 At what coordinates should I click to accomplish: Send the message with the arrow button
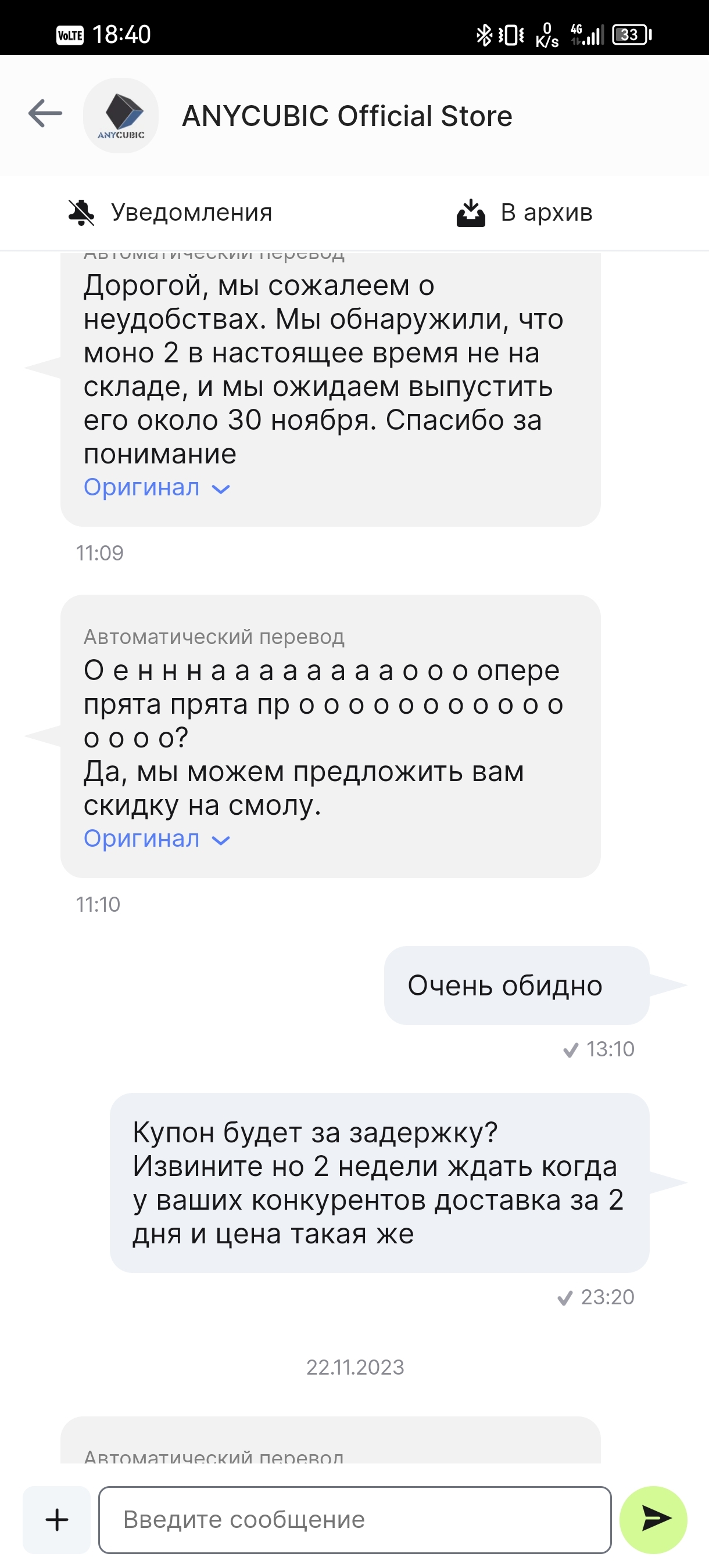(654, 1520)
